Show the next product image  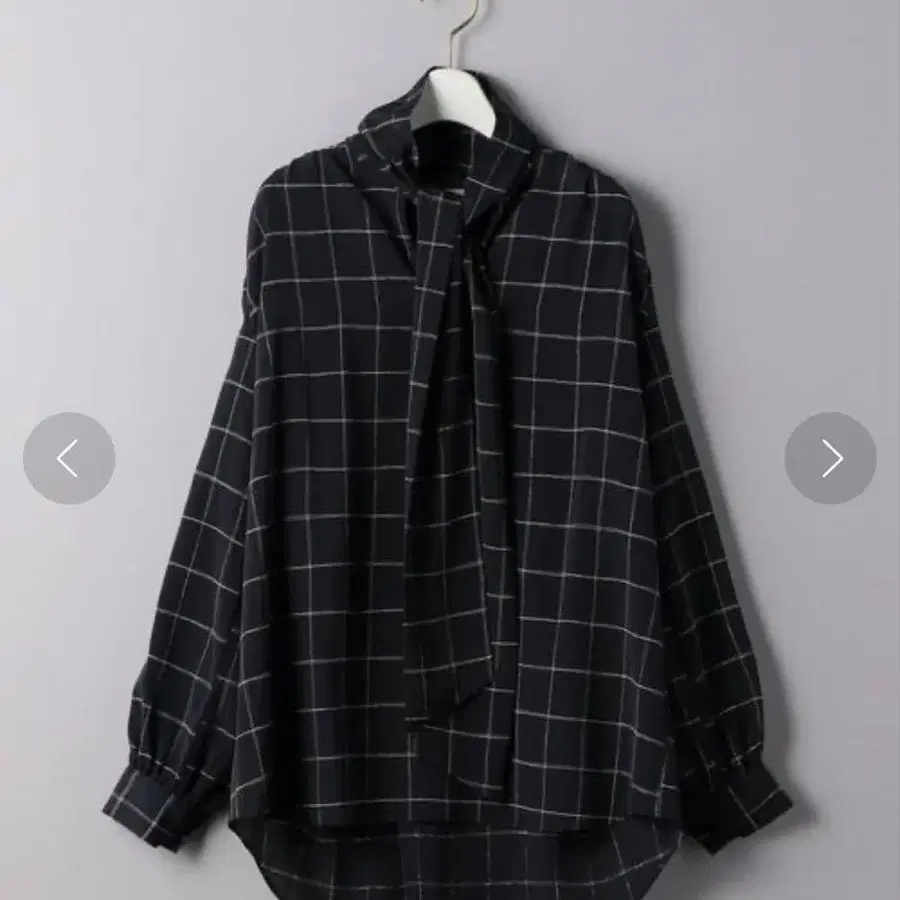tap(830, 458)
